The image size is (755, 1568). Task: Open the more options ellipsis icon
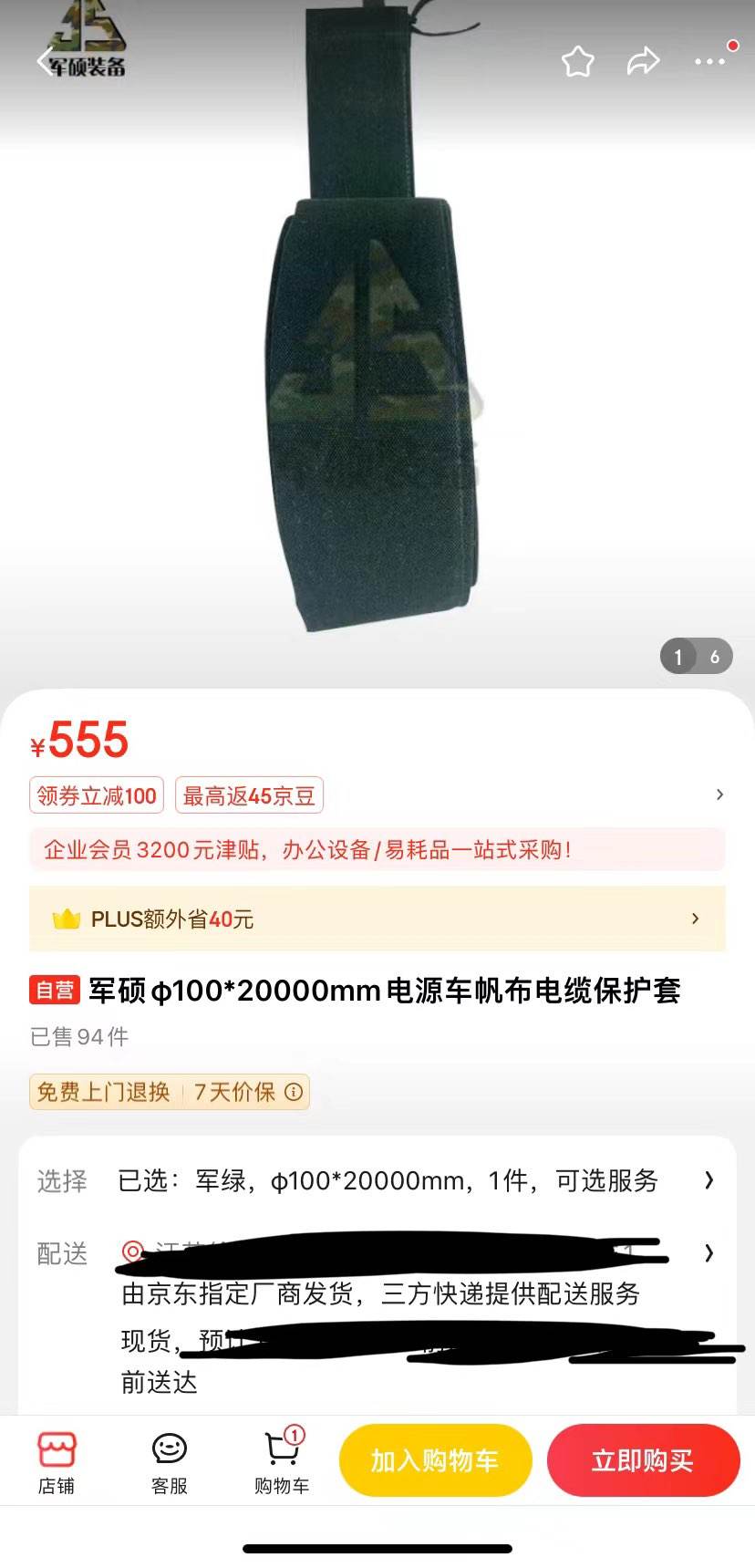pyautogui.click(x=709, y=61)
